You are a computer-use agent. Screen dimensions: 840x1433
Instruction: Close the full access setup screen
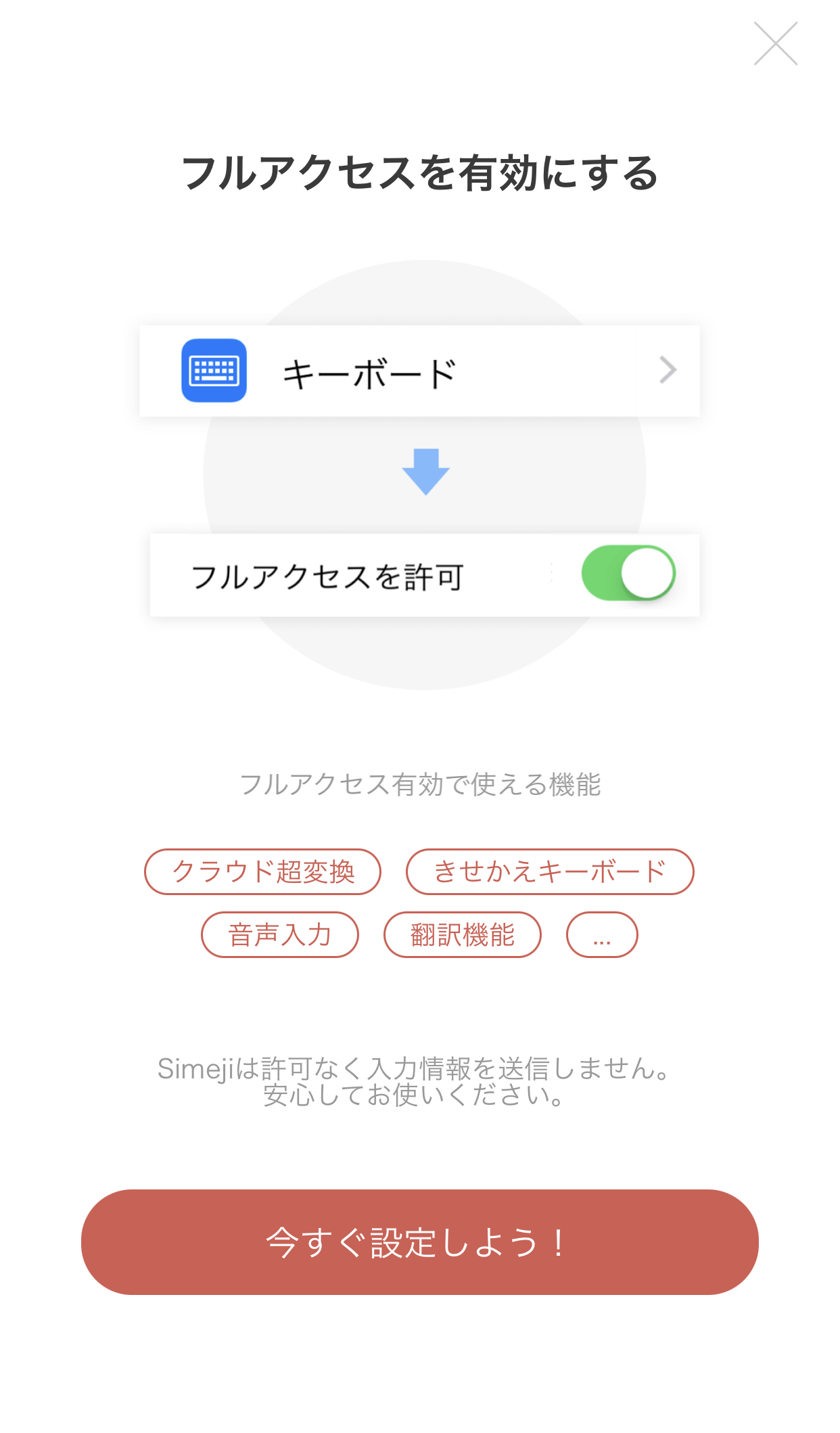point(776,44)
